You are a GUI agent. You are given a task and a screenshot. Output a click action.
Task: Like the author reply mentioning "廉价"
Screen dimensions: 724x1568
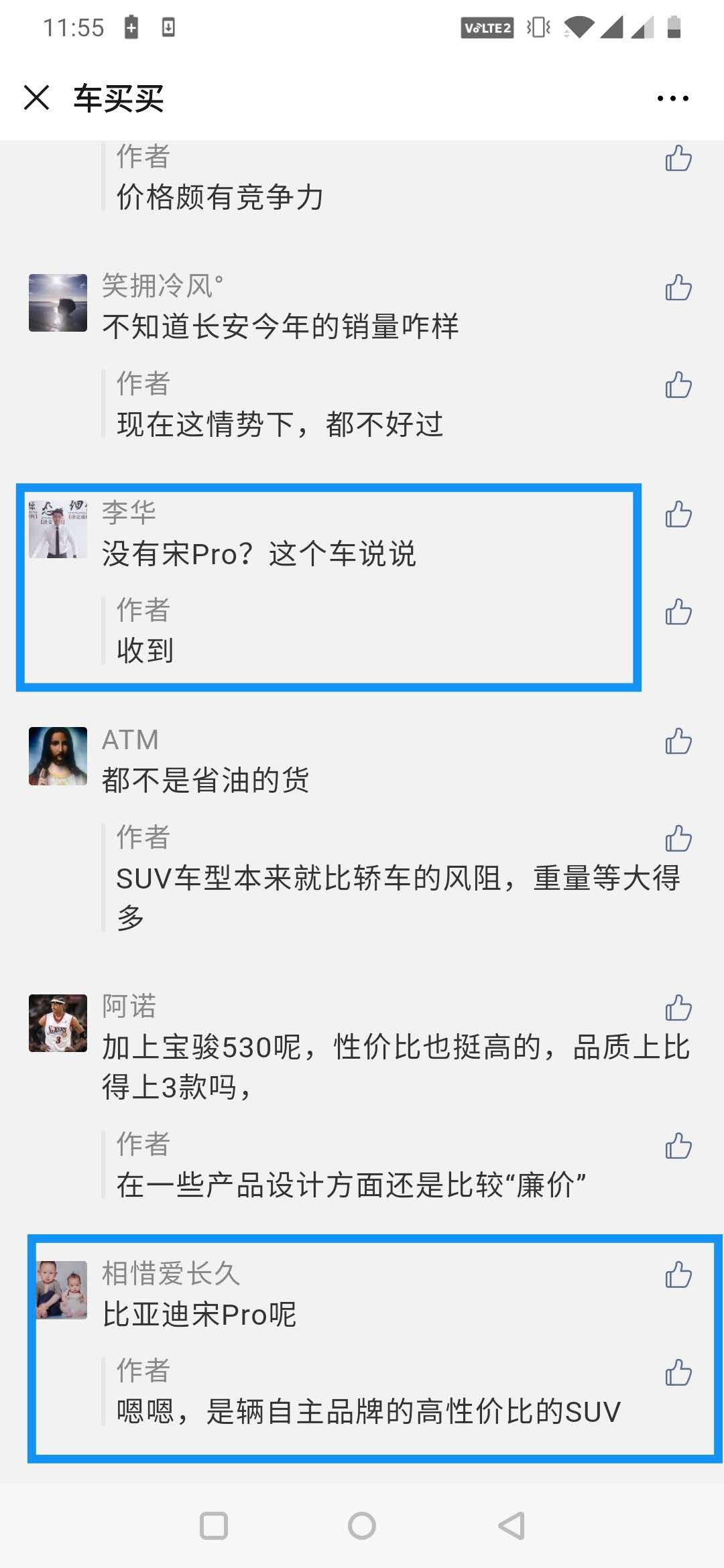(678, 1146)
